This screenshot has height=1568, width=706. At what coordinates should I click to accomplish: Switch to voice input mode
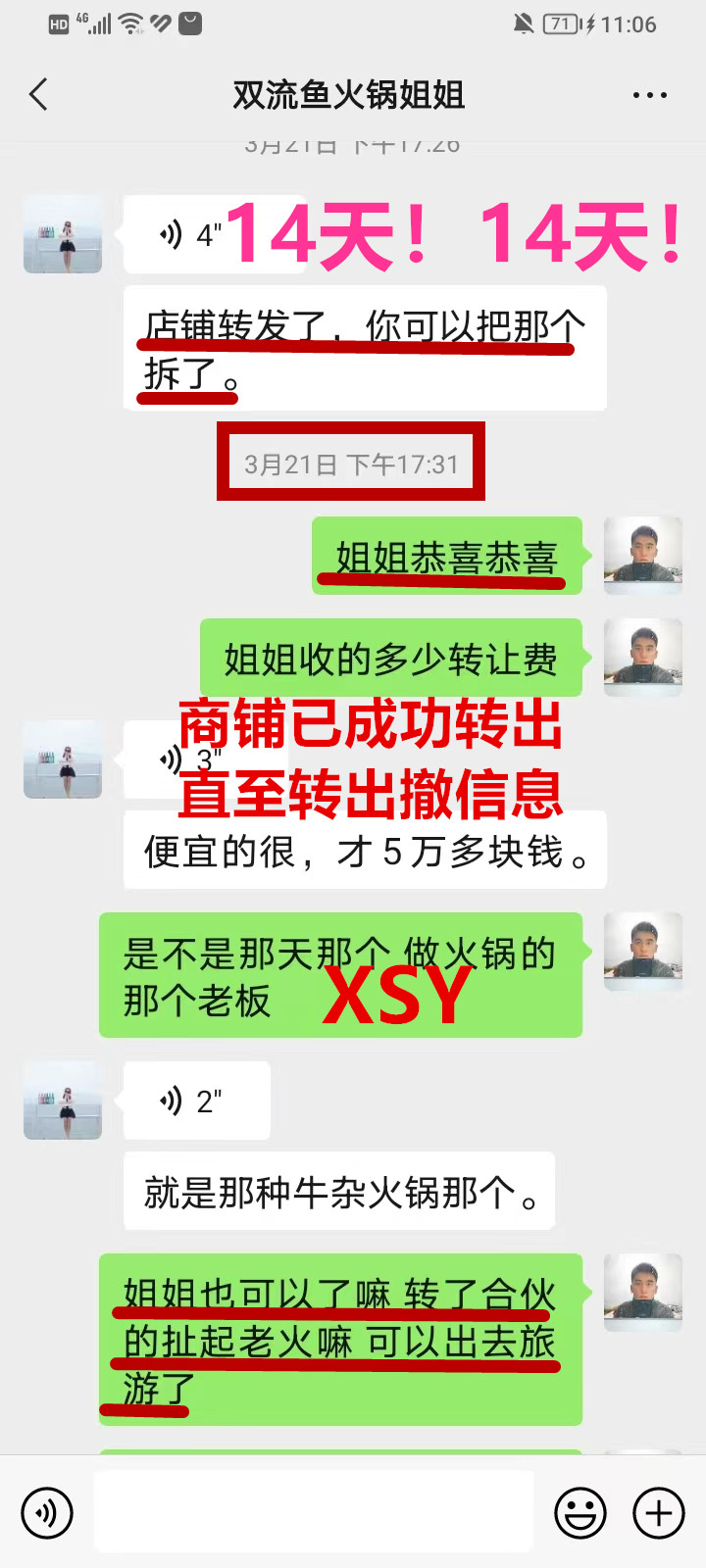(x=46, y=1512)
